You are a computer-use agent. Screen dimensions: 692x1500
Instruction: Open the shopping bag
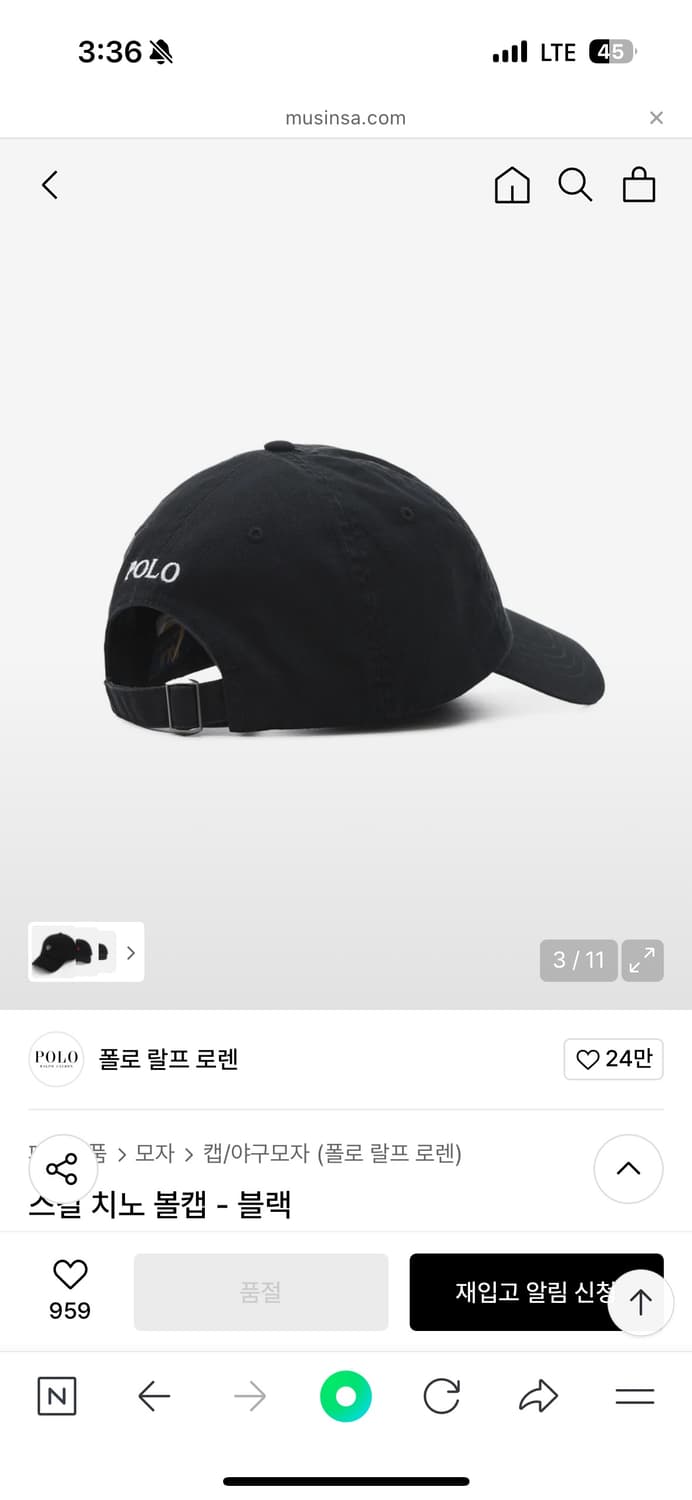[639, 185]
